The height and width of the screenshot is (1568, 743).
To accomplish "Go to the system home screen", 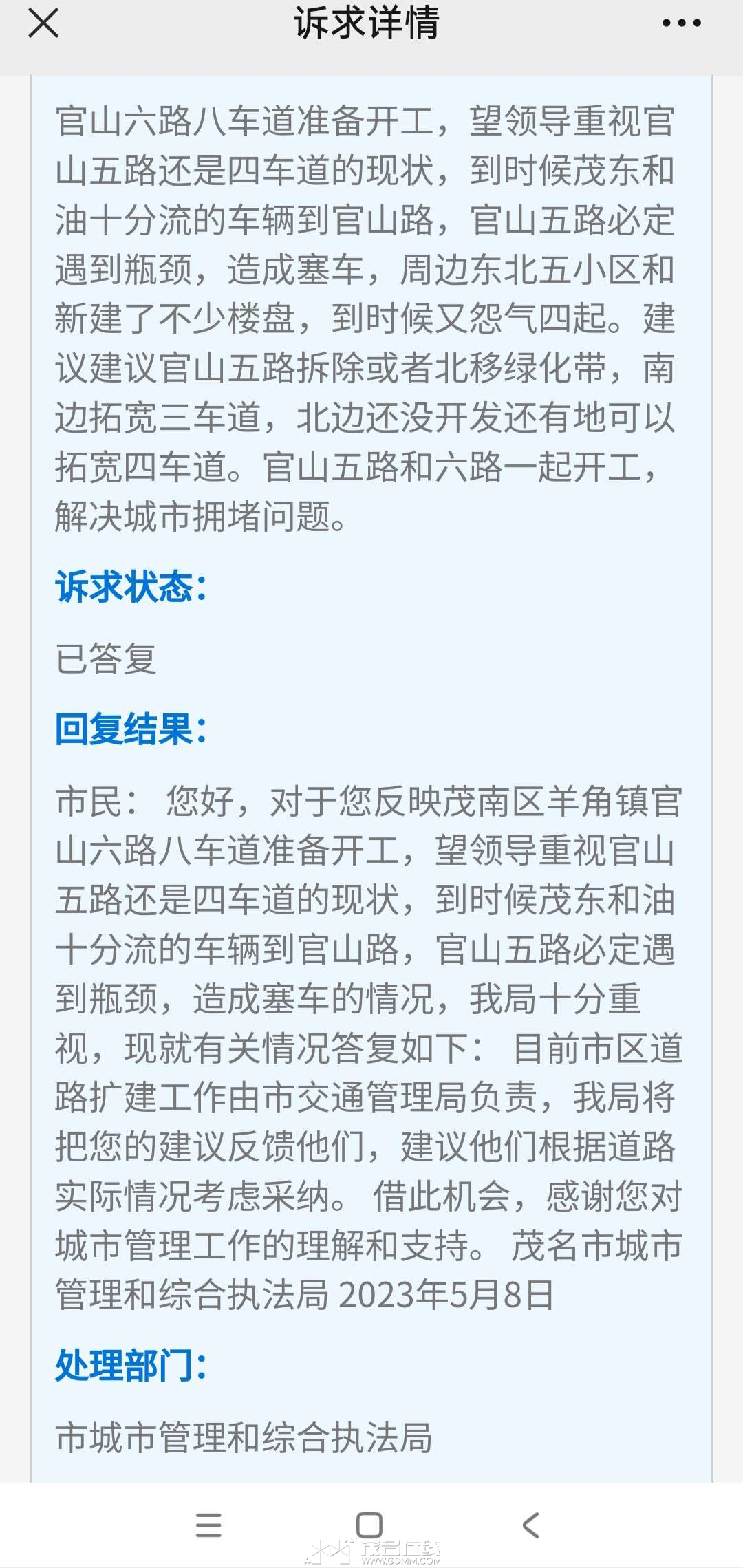I will (x=369, y=1525).
